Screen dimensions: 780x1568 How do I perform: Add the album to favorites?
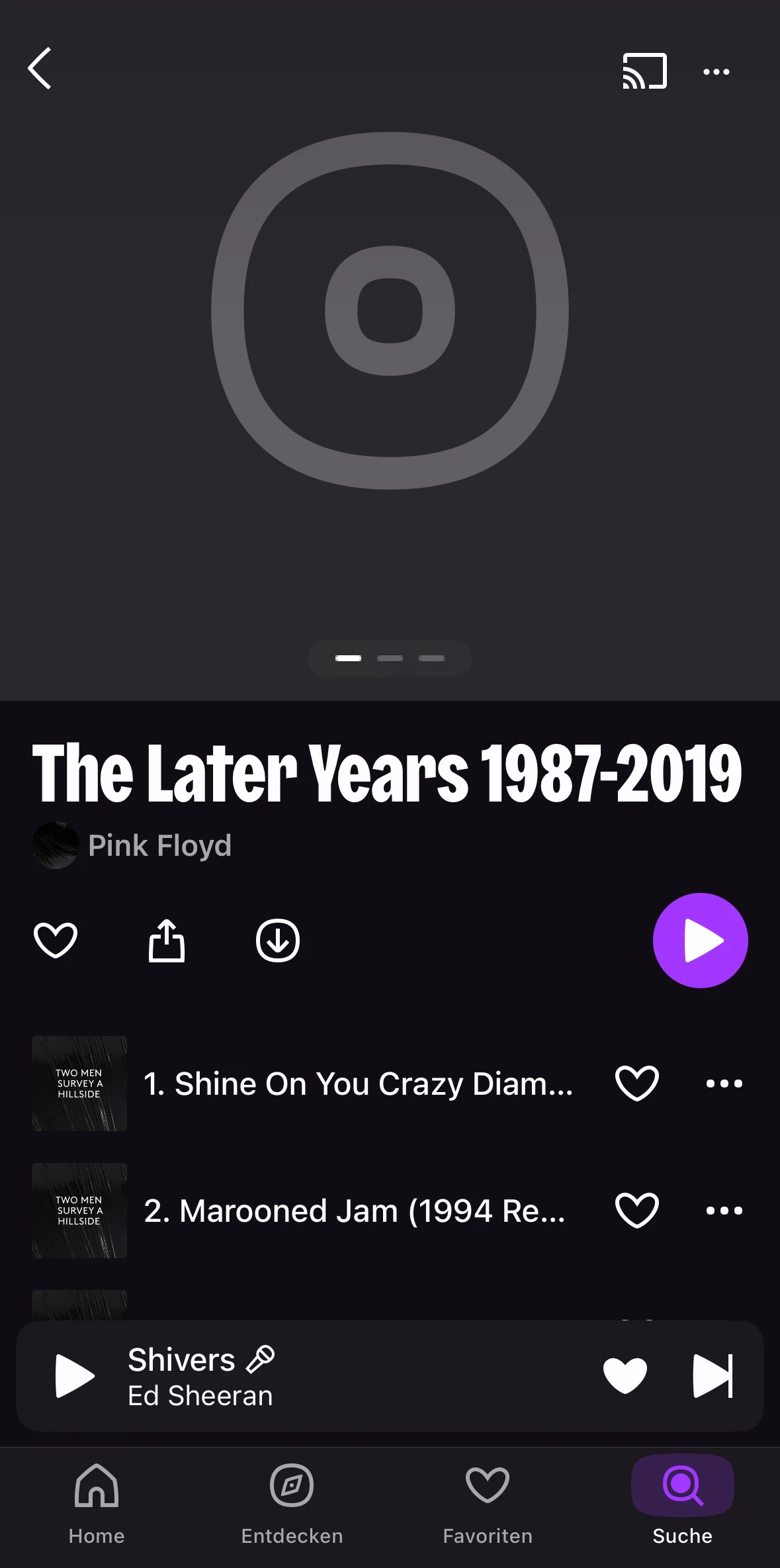pos(56,940)
